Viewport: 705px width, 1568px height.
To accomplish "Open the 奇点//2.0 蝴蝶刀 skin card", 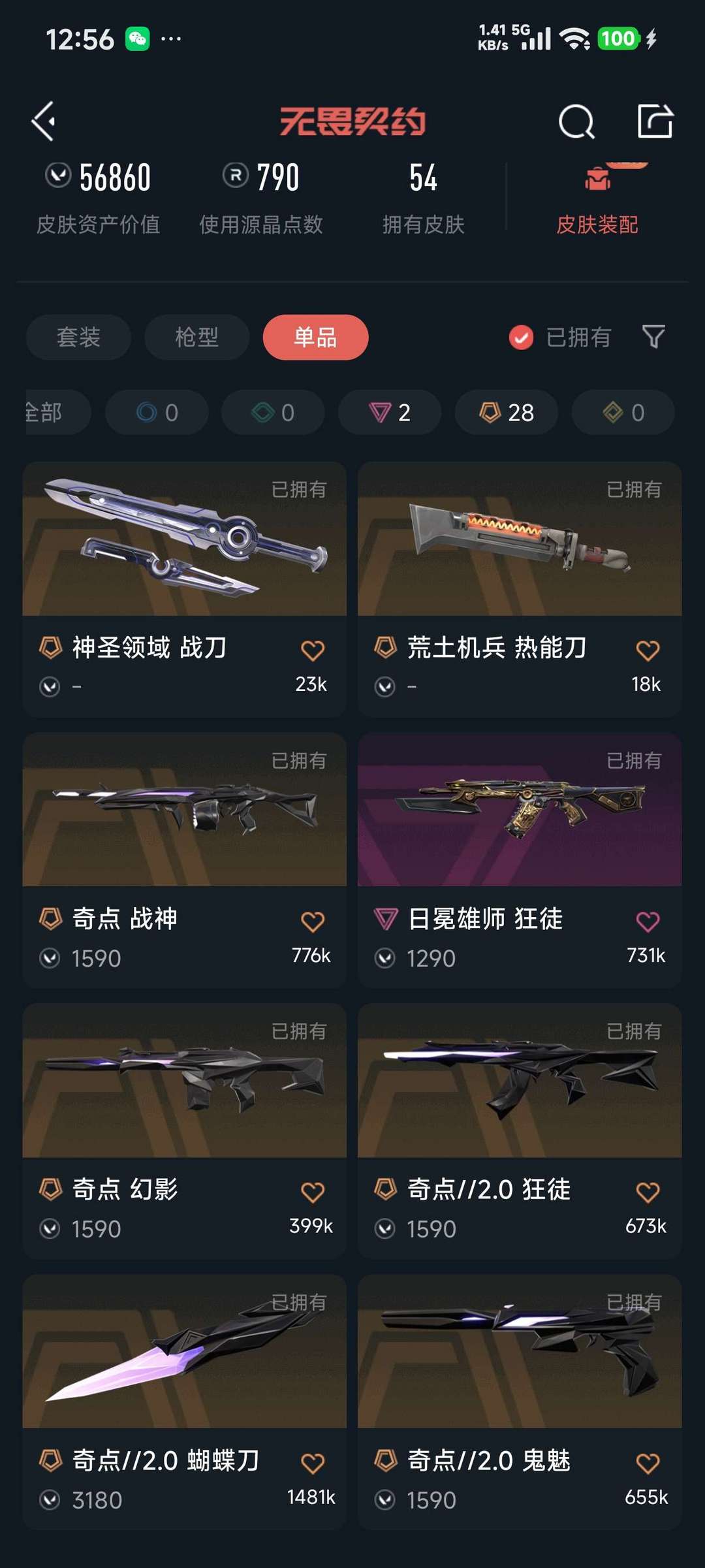I will 184,1402.
